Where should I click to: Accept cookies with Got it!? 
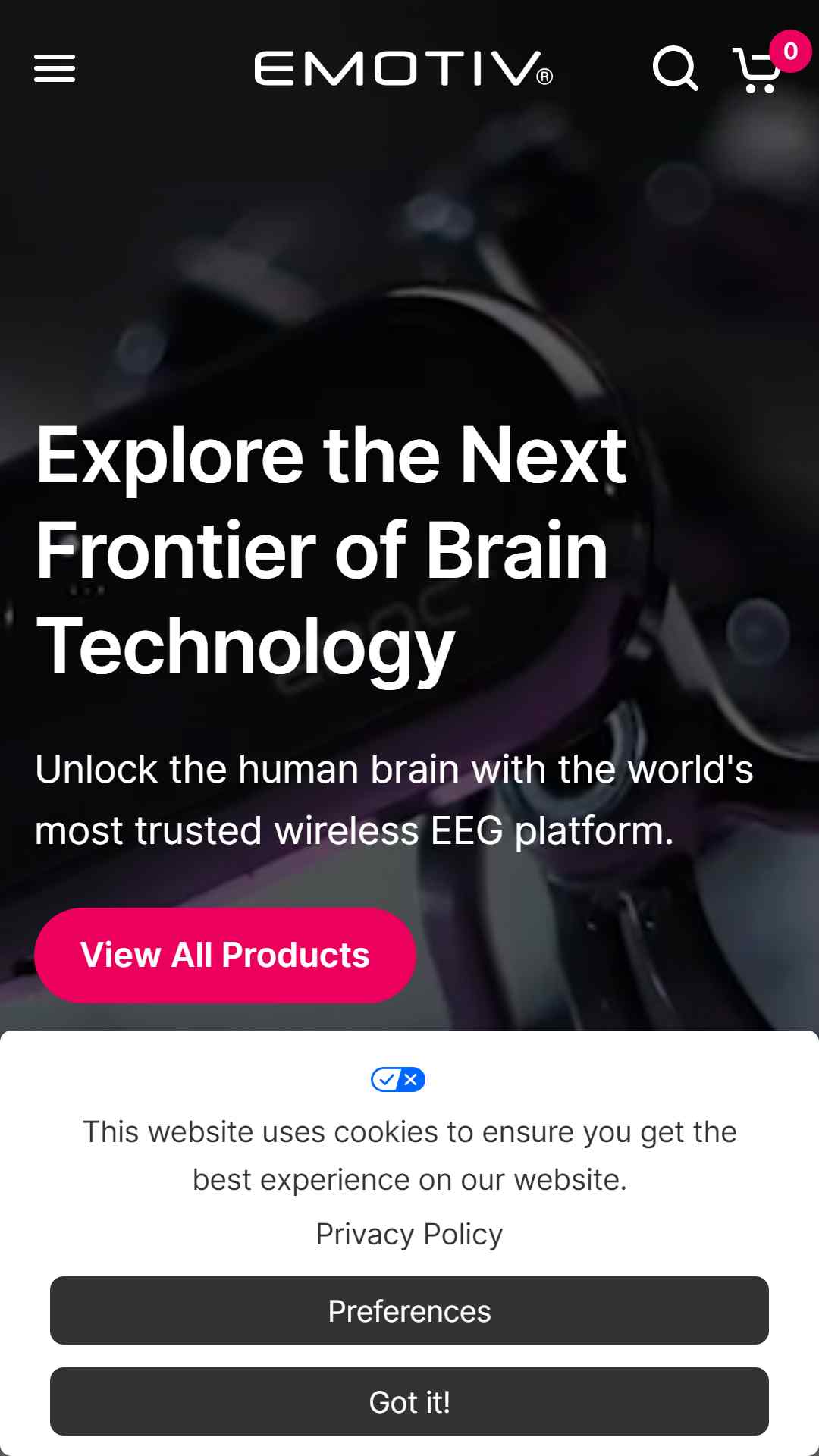tap(409, 1401)
